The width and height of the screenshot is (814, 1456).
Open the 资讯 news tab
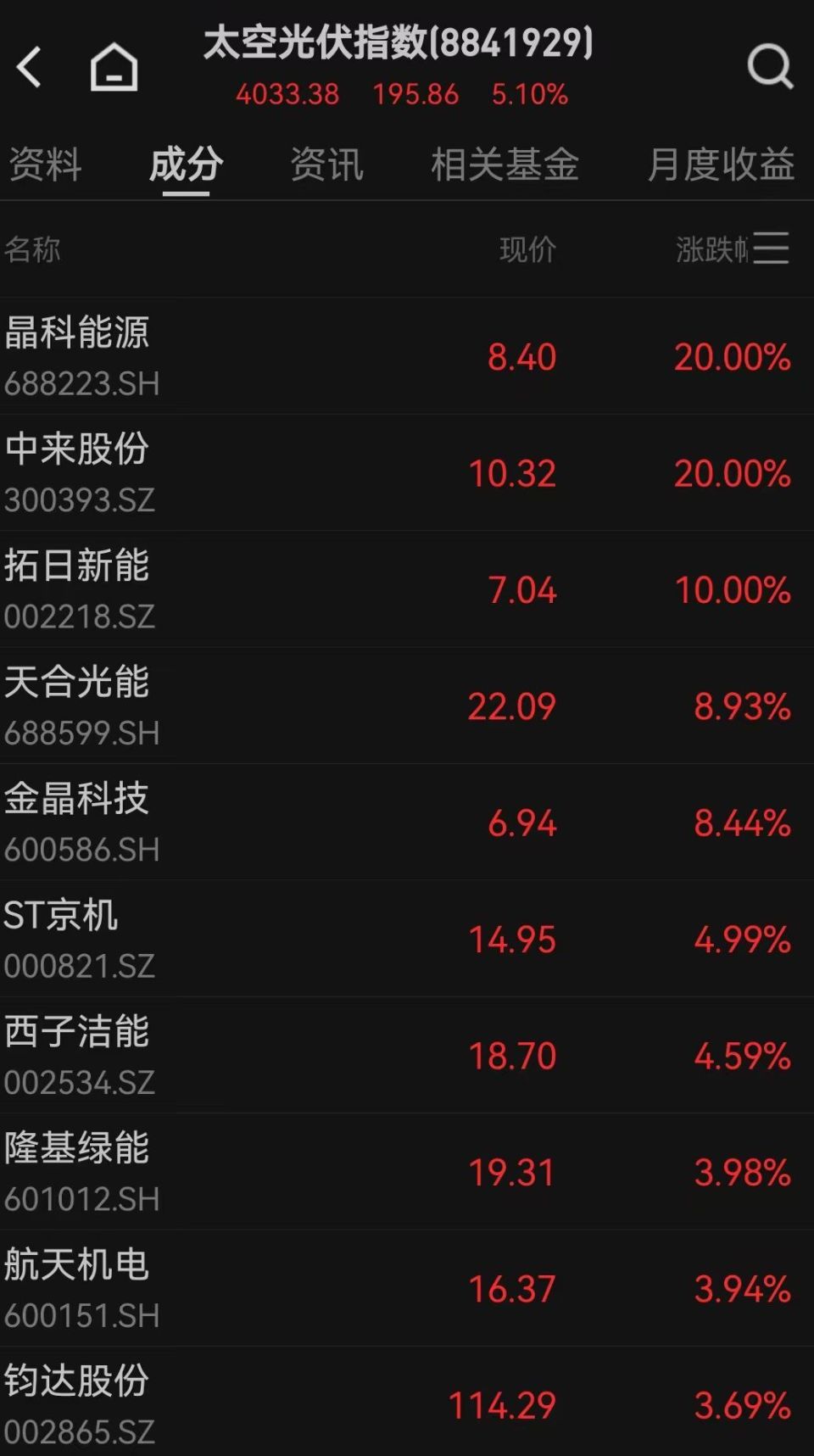click(327, 165)
